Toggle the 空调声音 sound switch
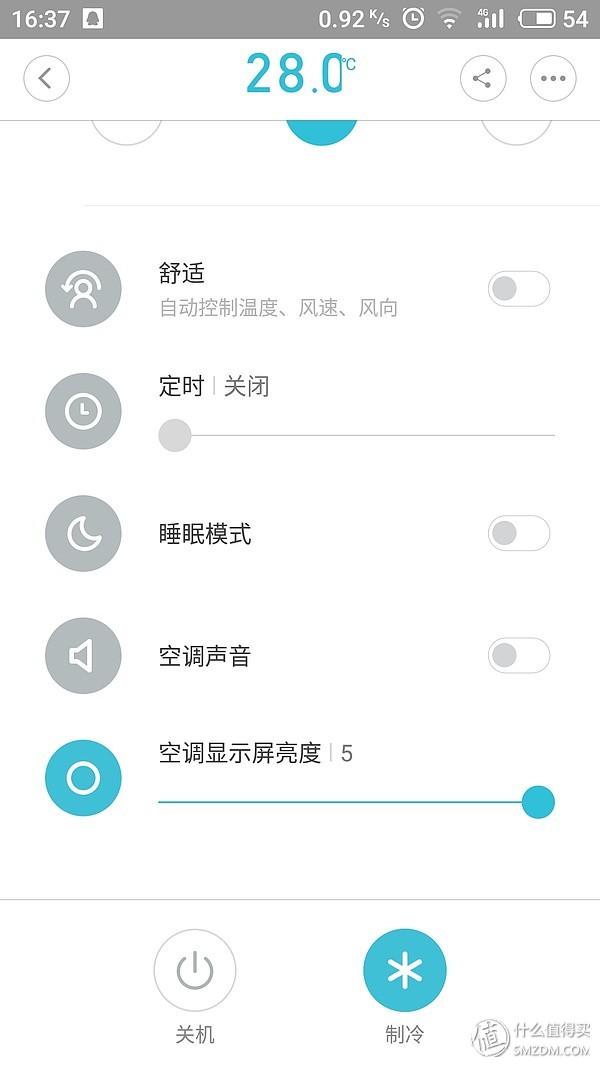This screenshot has width=600, height=1067. click(518, 656)
